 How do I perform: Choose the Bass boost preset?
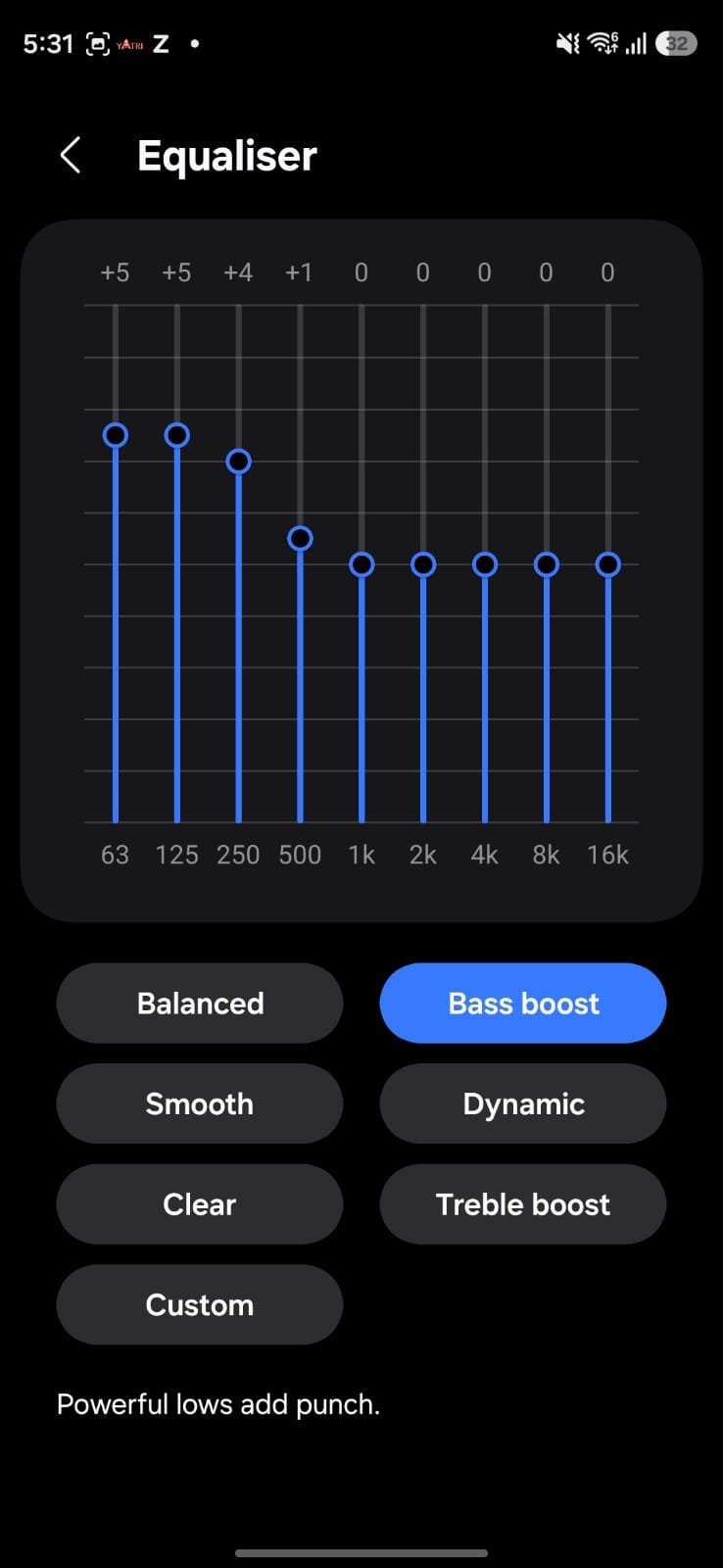pos(523,1004)
